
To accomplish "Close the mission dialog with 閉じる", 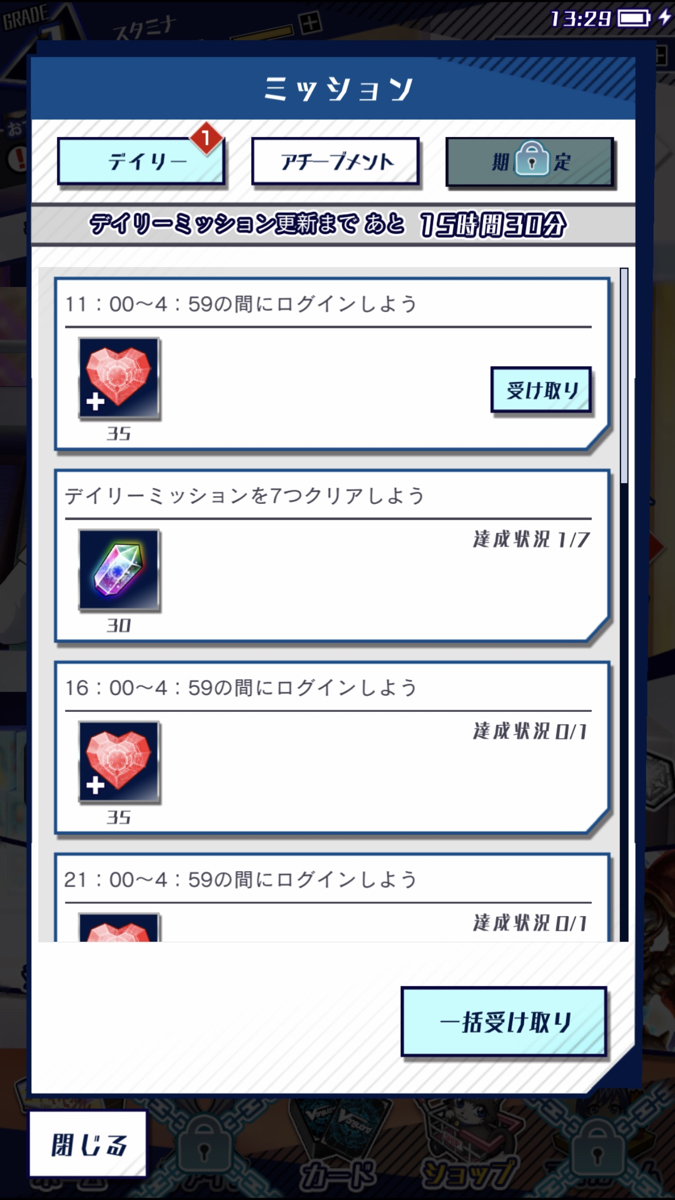I will coord(88,1144).
